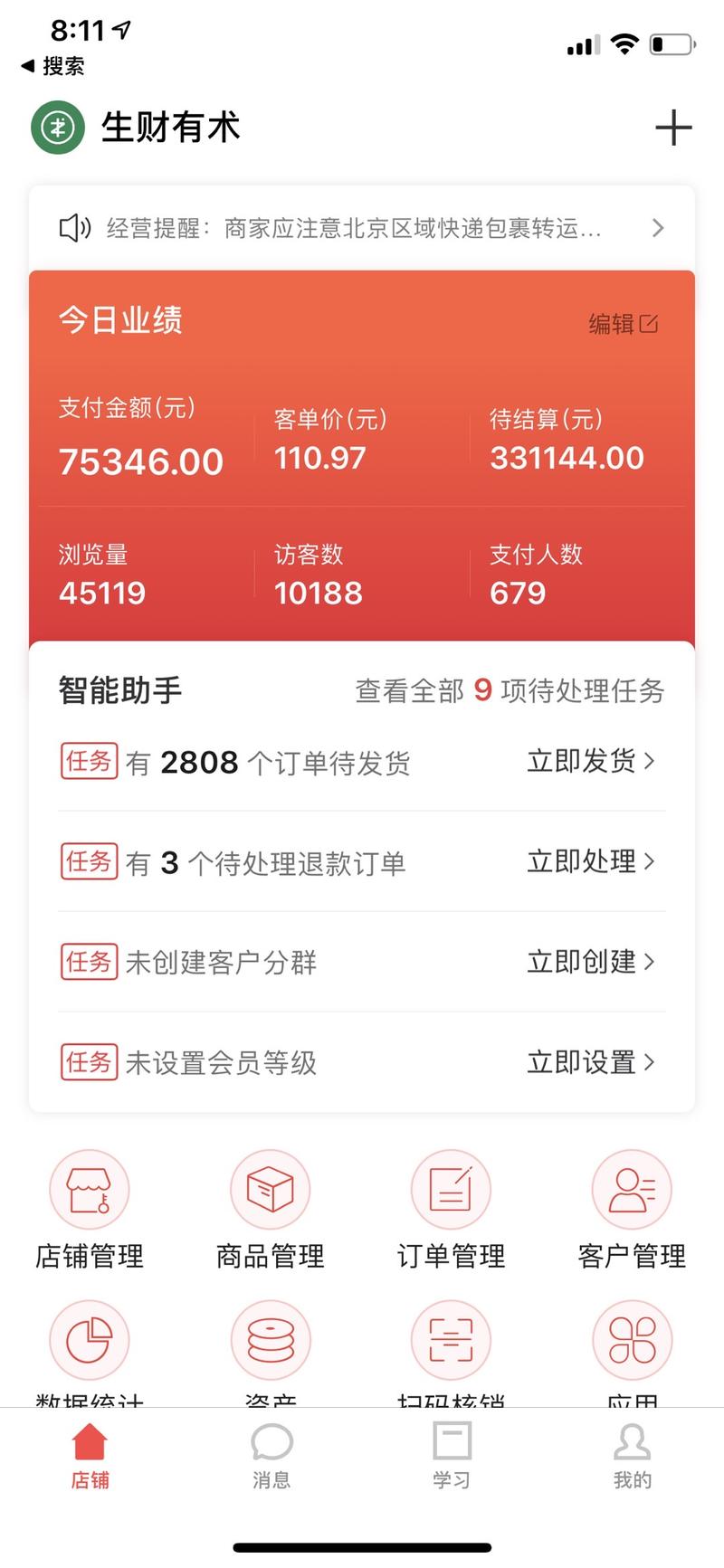Open 订单管理 (order management) icon

451,1190
